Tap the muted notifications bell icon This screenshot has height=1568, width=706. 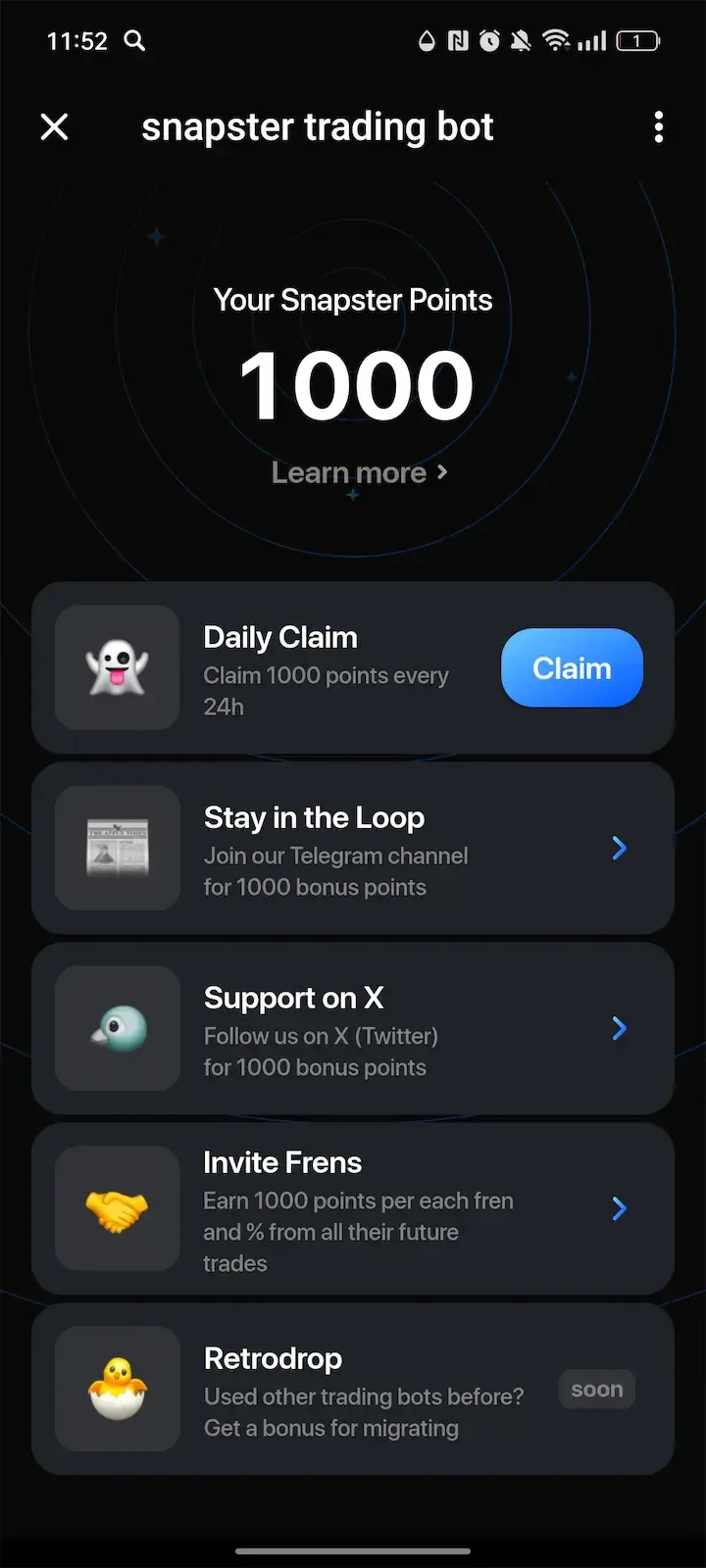521,41
